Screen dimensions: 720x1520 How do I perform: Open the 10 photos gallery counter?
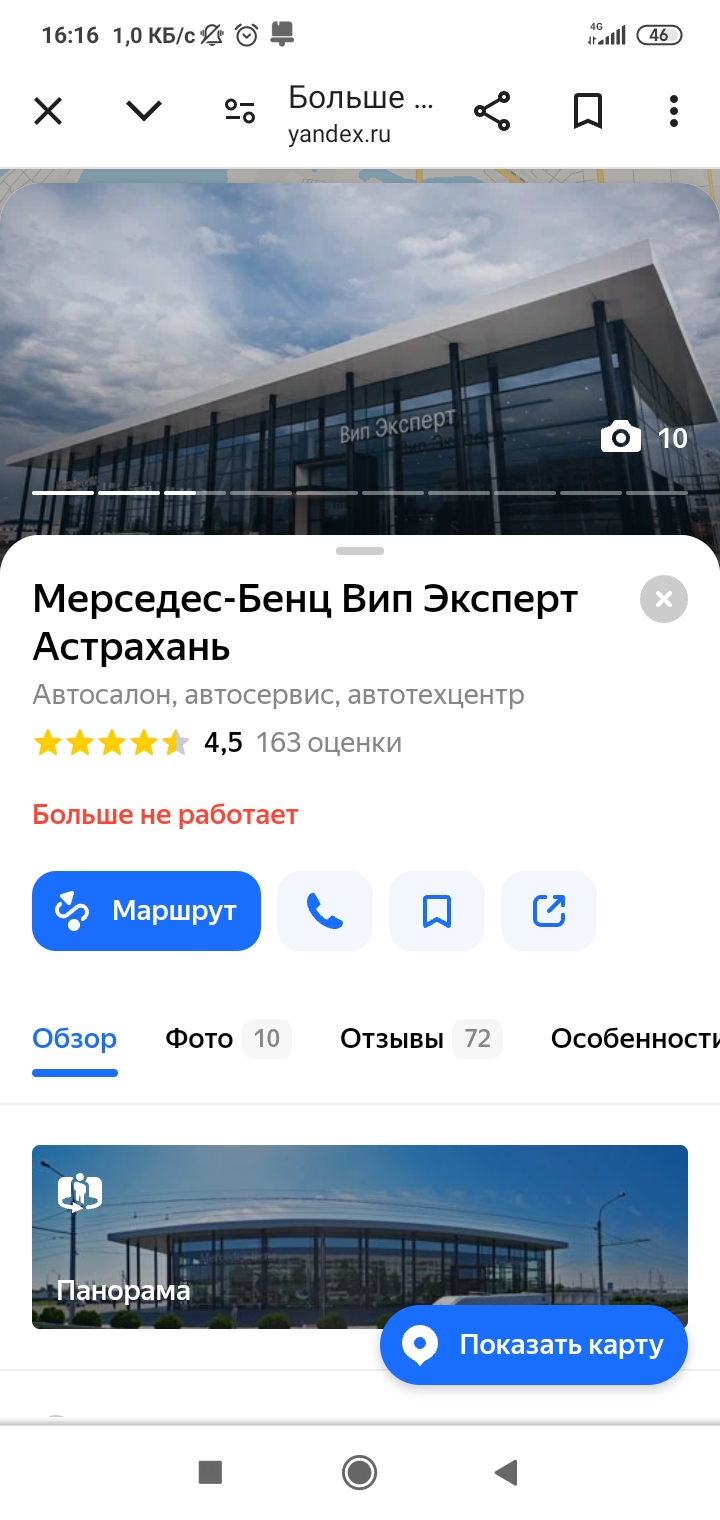click(645, 438)
